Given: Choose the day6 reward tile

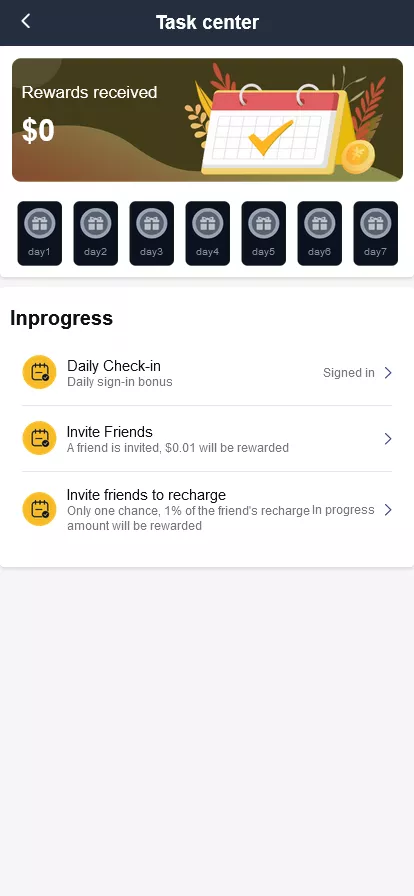Looking at the screenshot, I should pos(320,233).
